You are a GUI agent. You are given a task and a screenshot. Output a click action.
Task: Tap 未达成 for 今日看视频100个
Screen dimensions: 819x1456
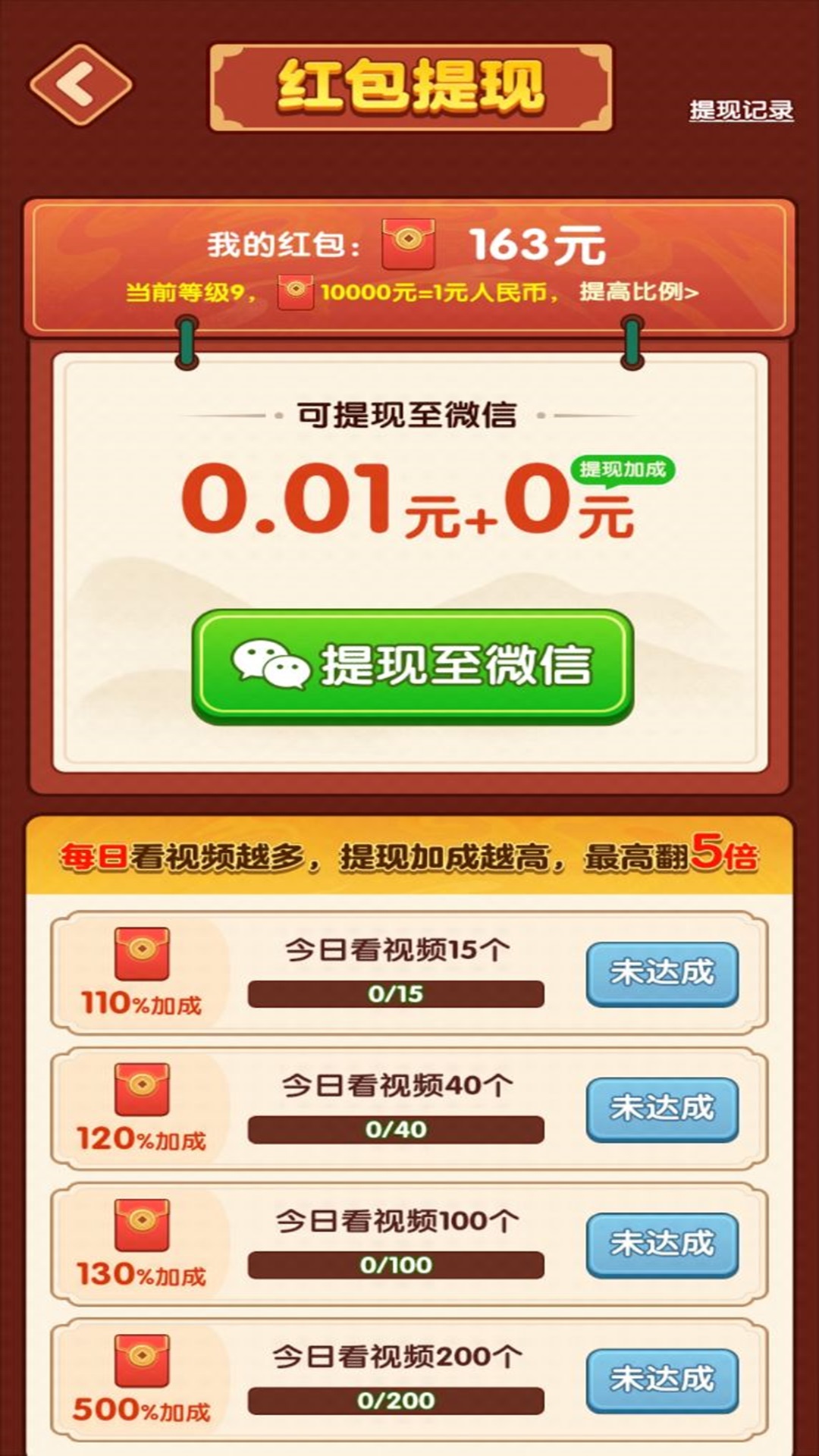(x=662, y=1245)
